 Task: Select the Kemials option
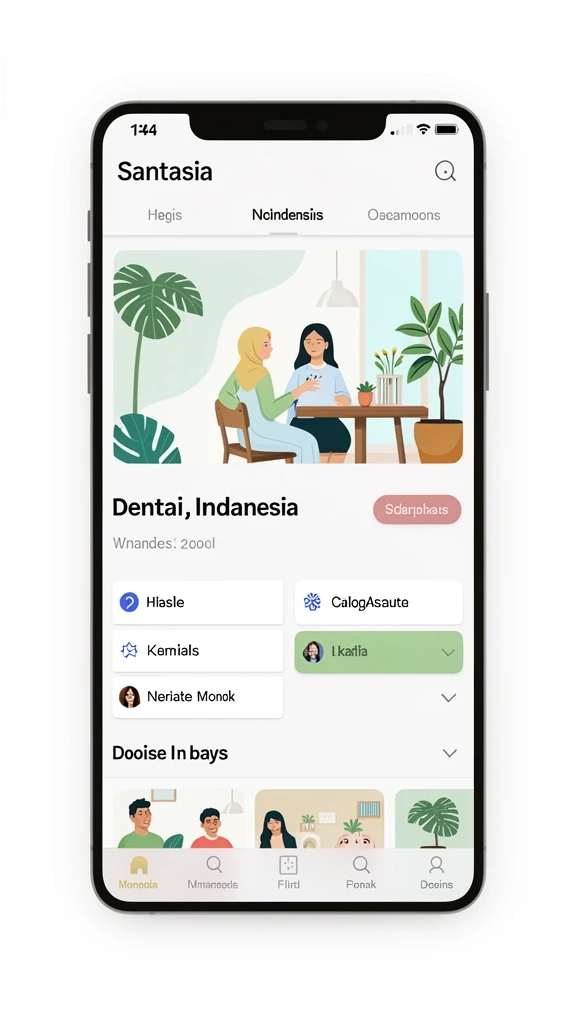pos(198,650)
